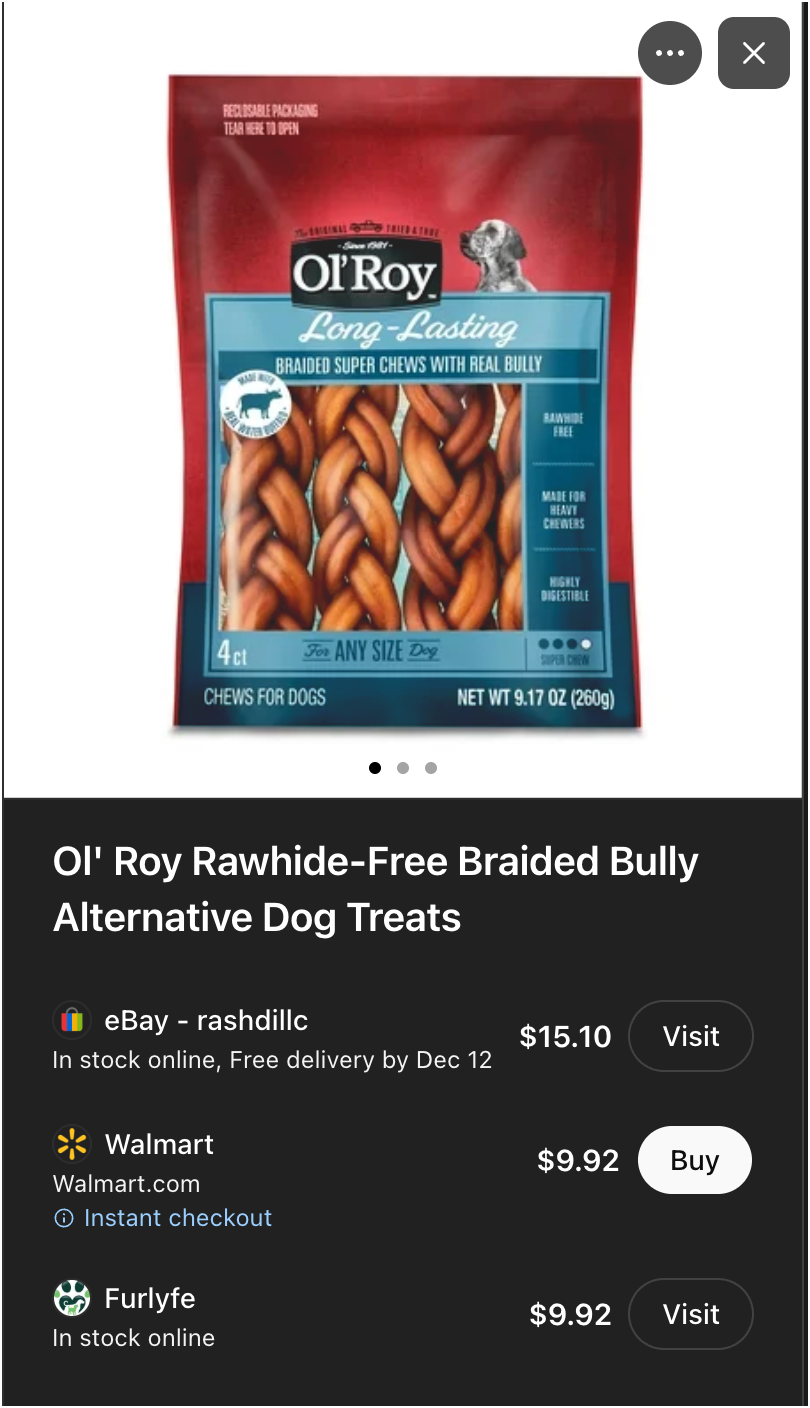Image resolution: width=810 pixels, height=1408 pixels.
Task: Close the product detail panel
Action: (753, 53)
